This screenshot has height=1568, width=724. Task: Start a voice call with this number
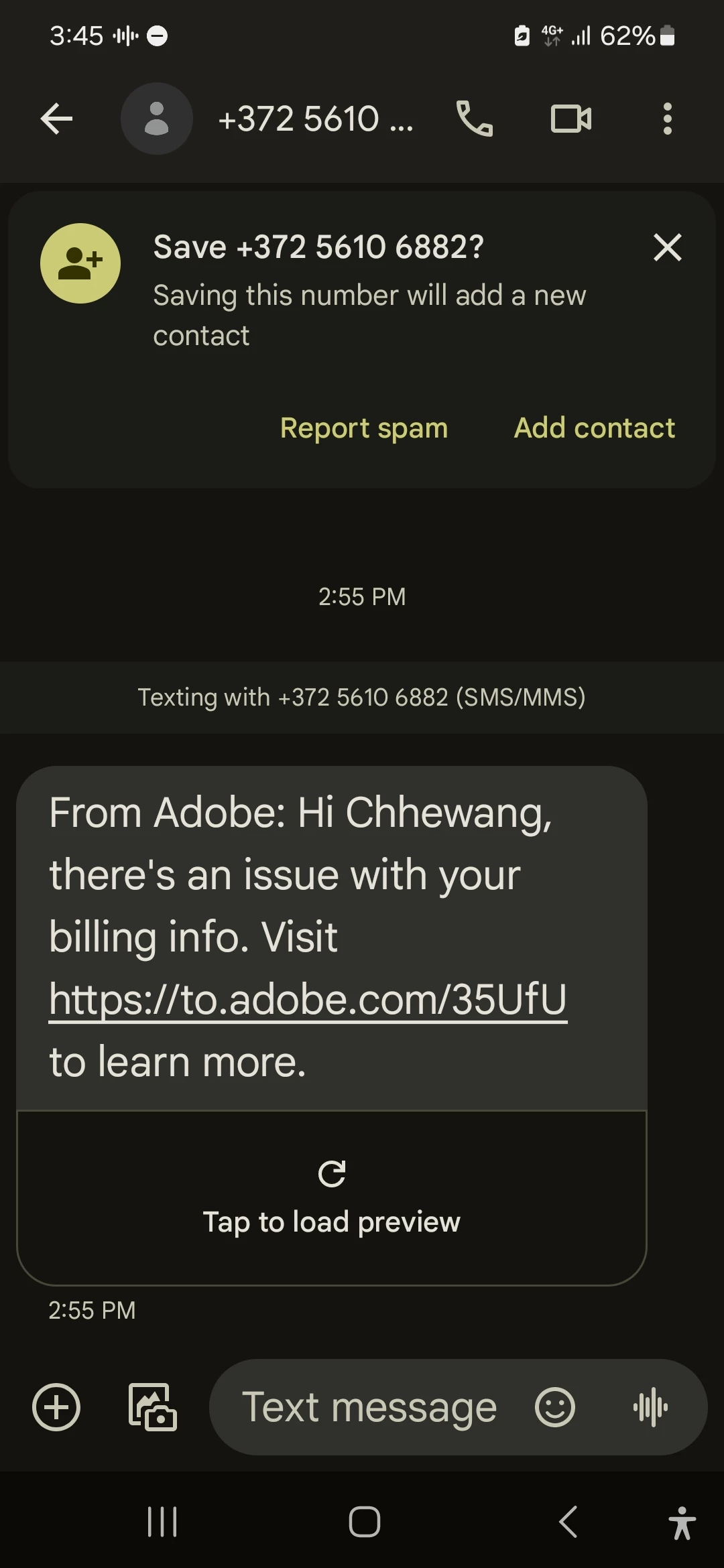click(475, 119)
